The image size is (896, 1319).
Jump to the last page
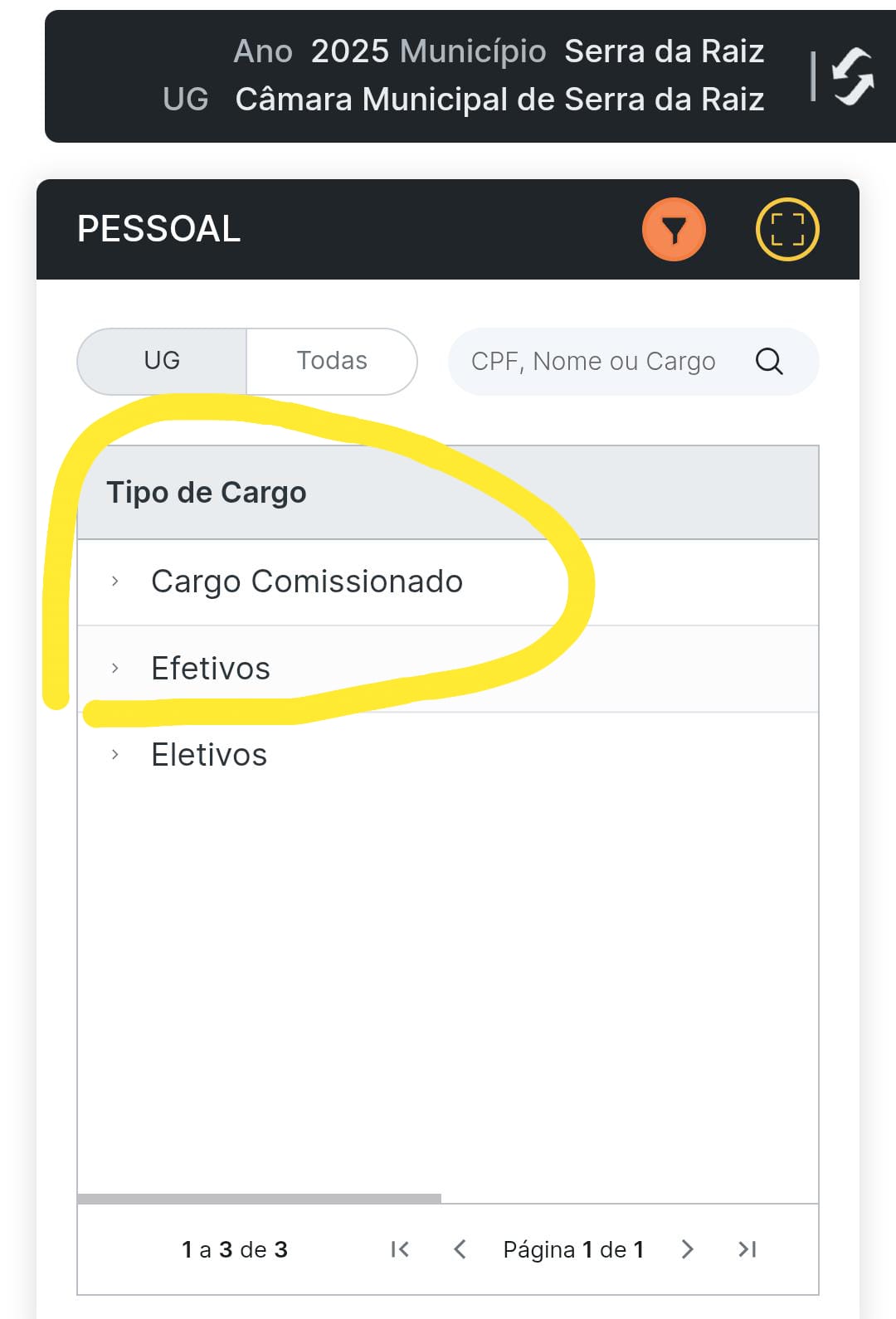(747, 1249)
